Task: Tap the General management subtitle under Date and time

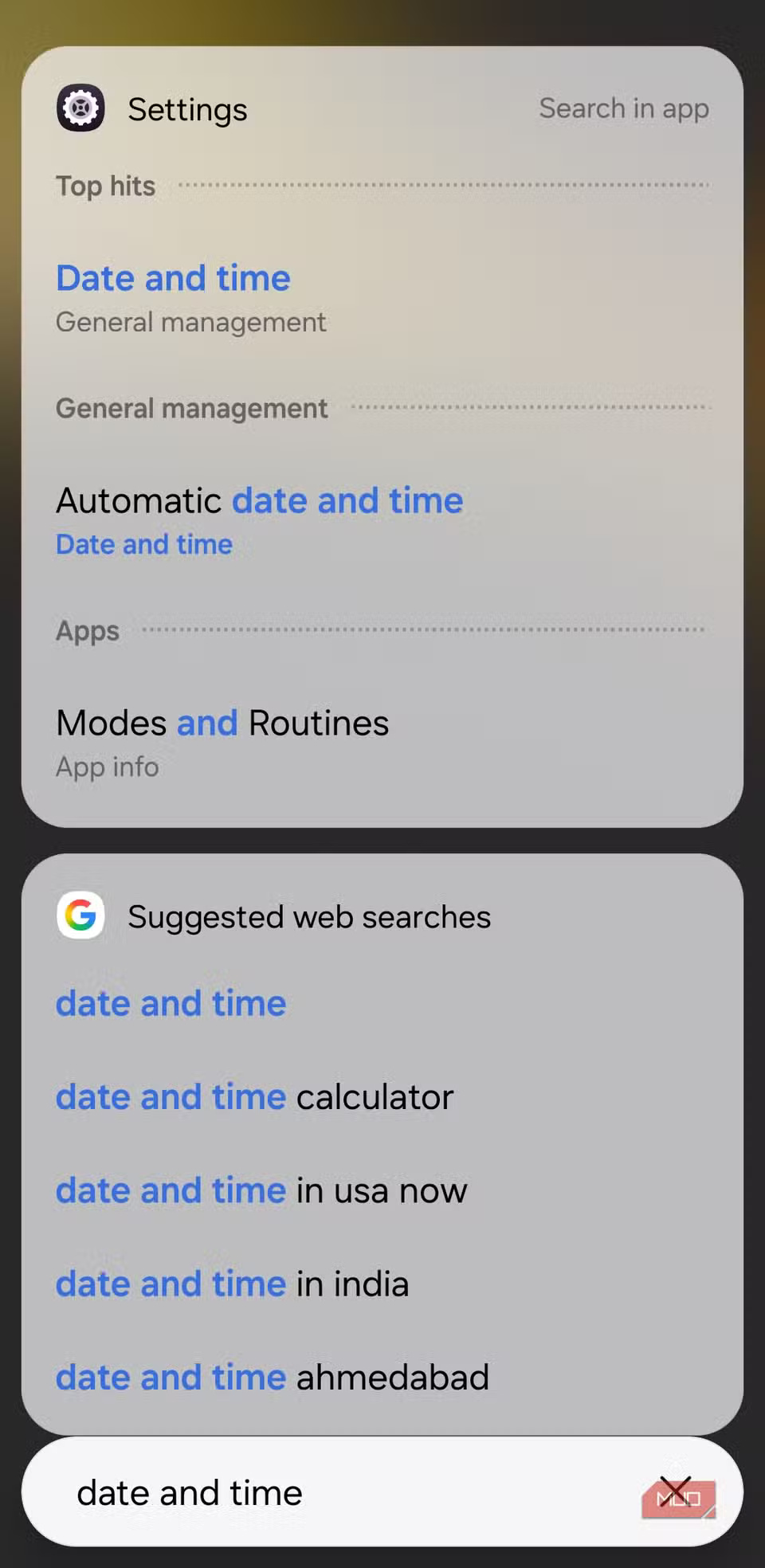Action: (x=190, y=322)
